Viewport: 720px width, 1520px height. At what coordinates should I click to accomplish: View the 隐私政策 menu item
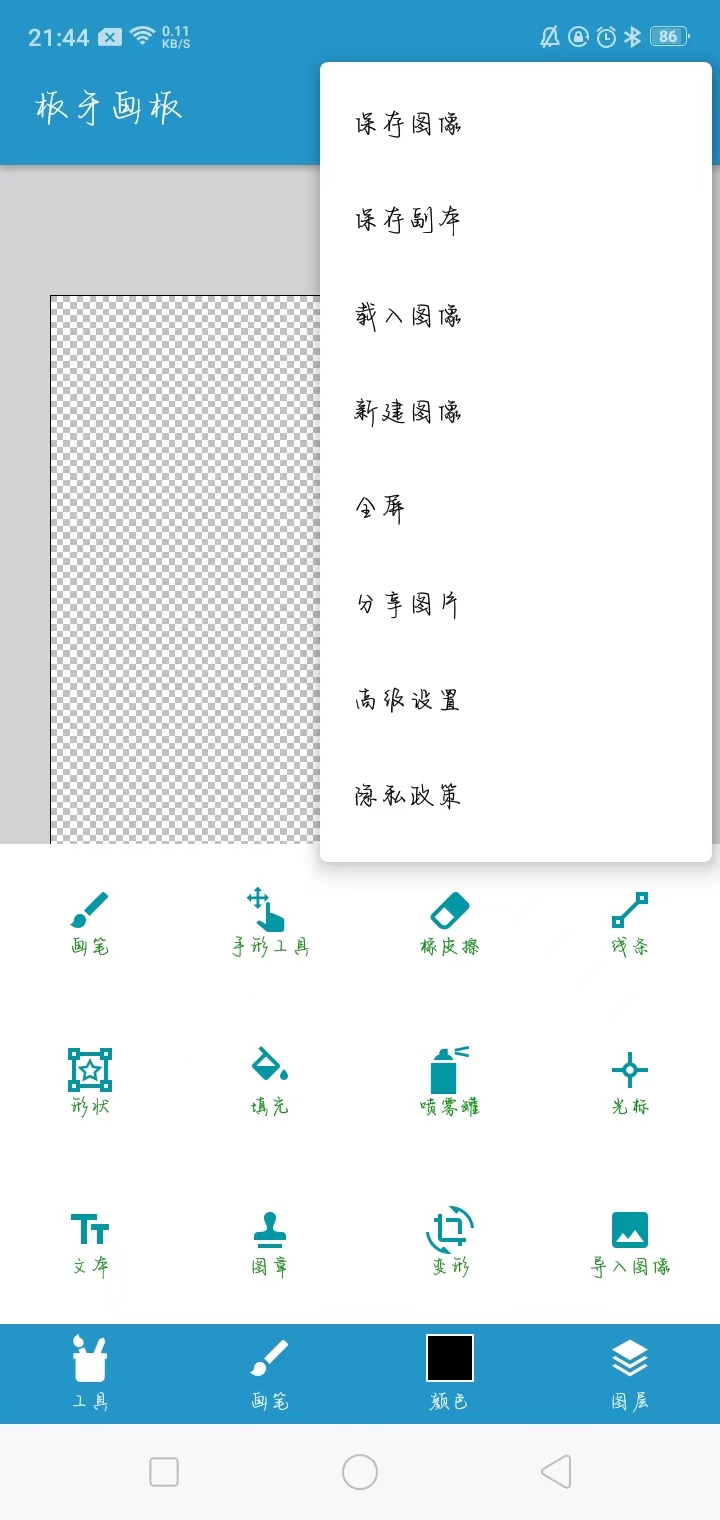[408, 796]
